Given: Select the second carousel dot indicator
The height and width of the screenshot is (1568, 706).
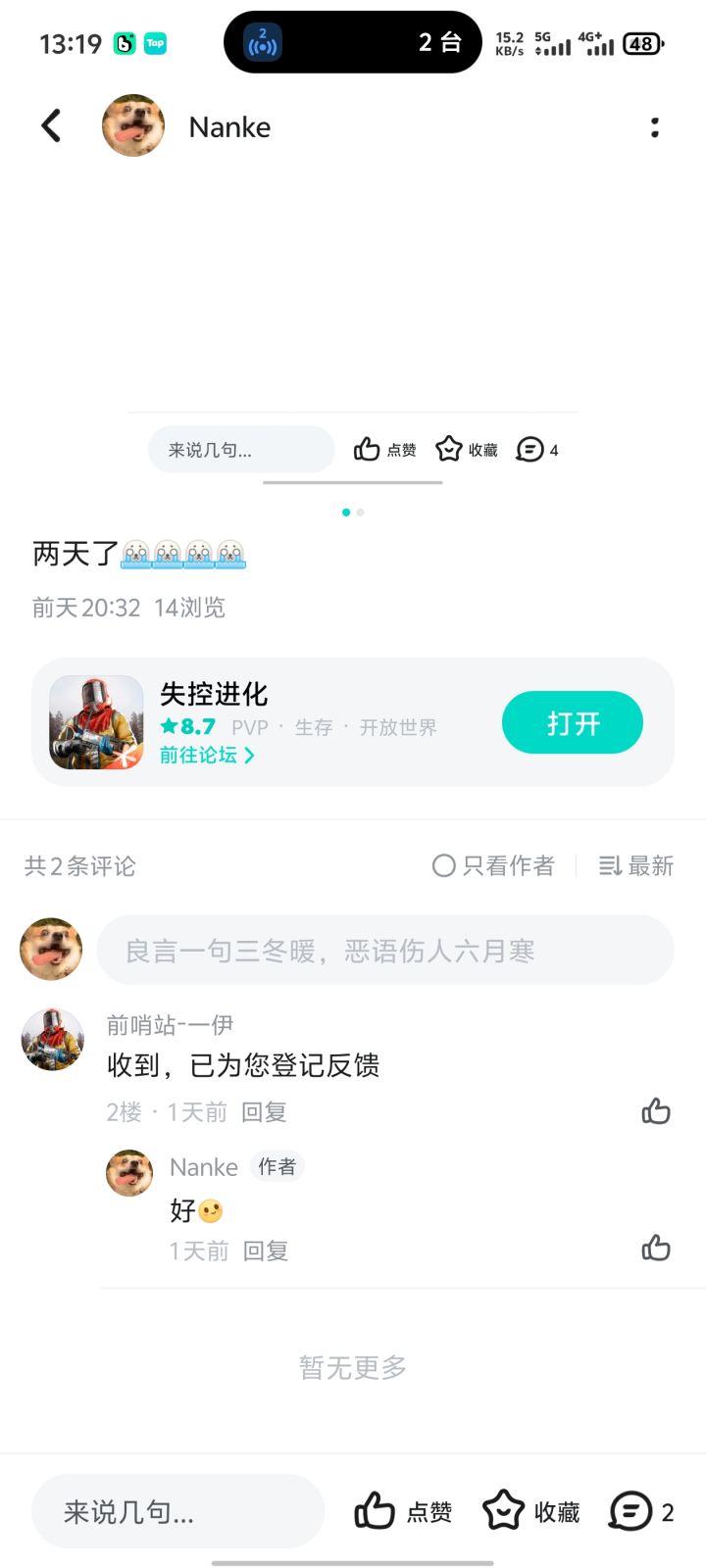Looking at the screenshot, I should 360,512.
